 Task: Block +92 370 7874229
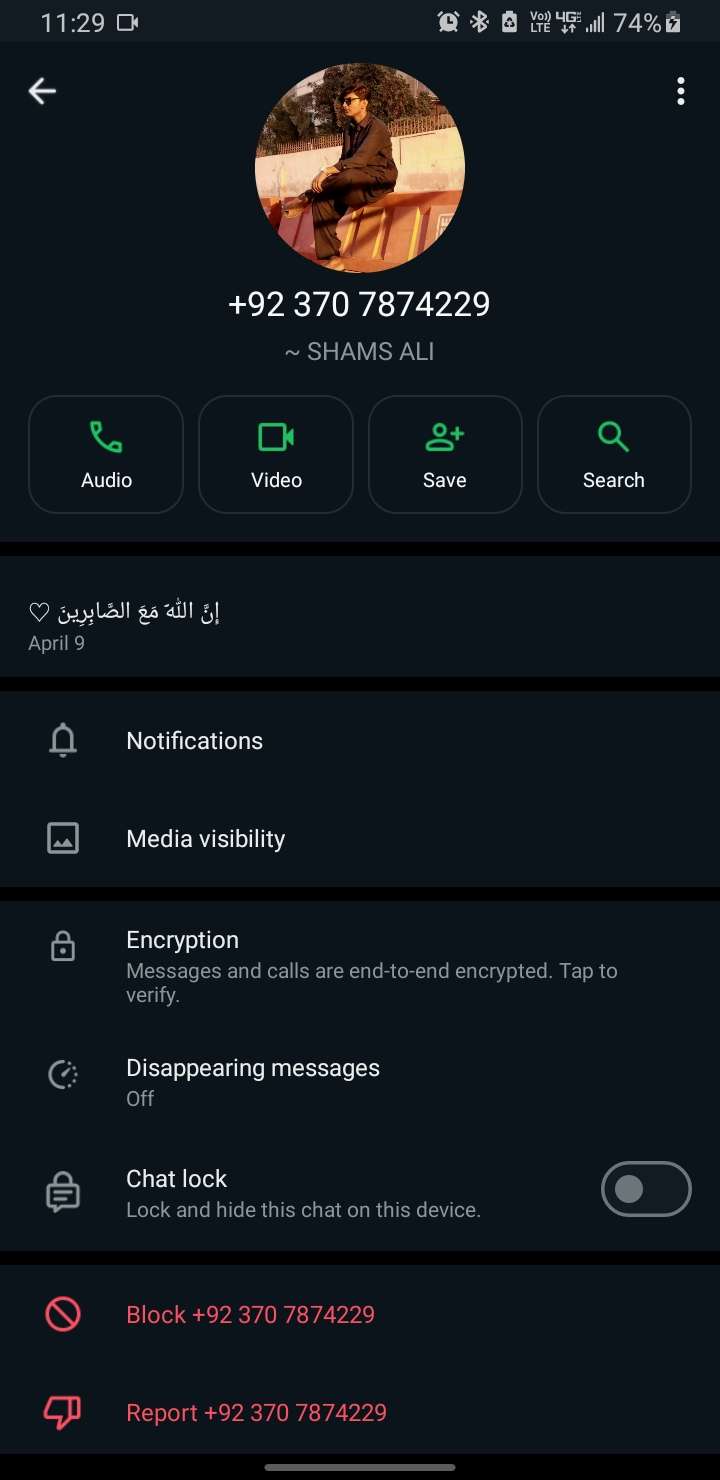(250, 1314)
